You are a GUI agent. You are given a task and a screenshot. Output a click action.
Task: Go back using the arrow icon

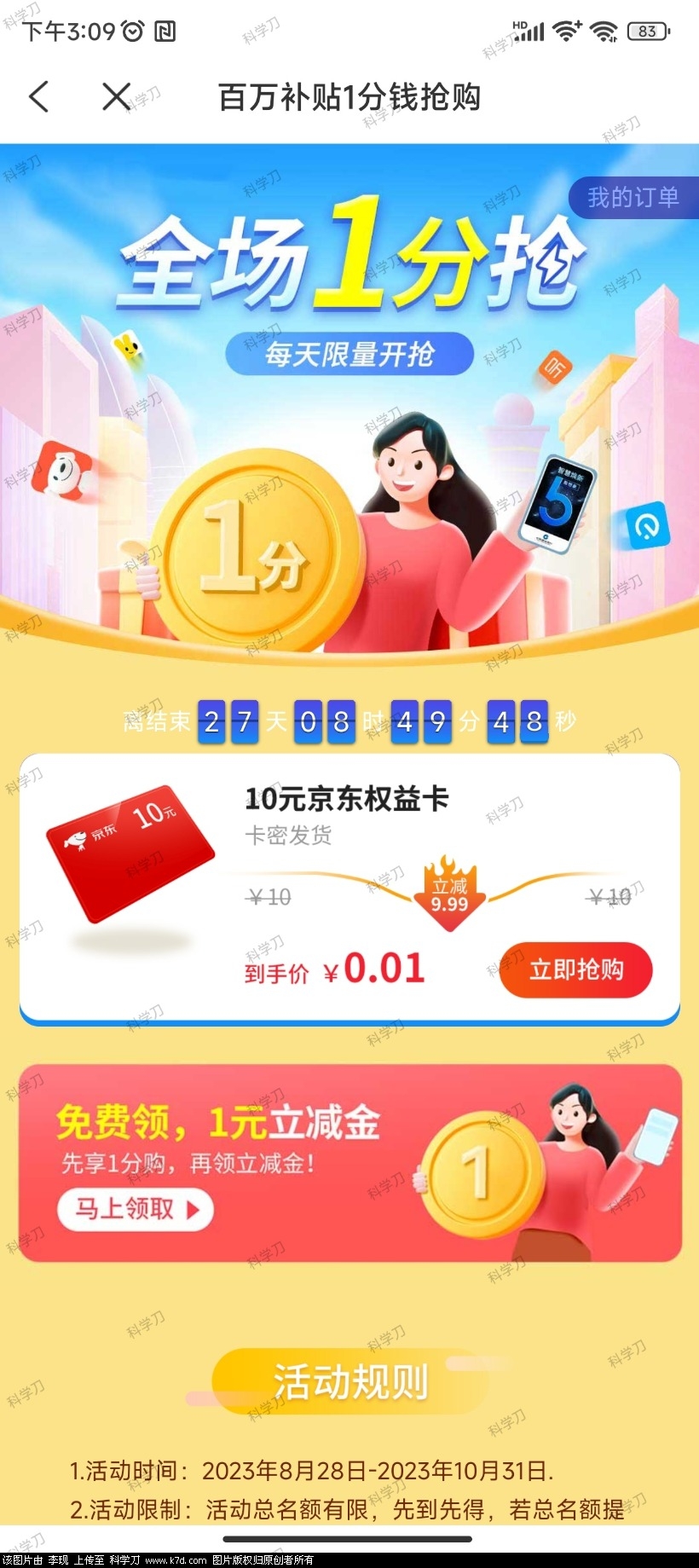[39, 96]
